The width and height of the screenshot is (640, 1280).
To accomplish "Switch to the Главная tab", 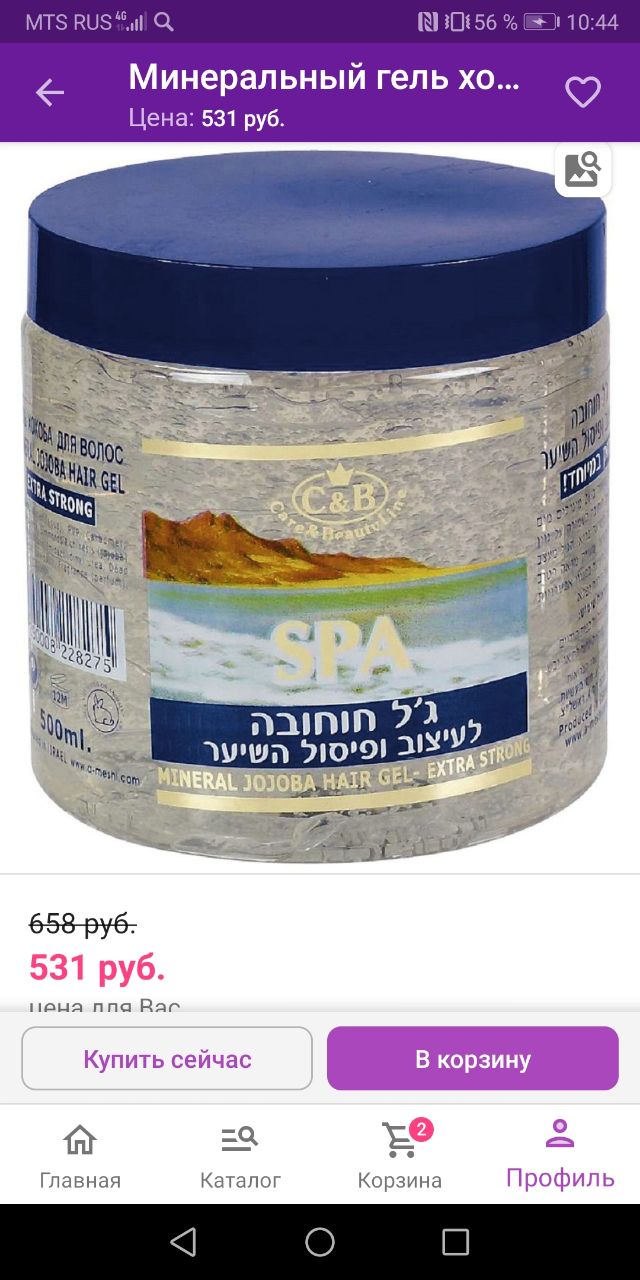I will pyautogui.click(x=80, y=1156).
